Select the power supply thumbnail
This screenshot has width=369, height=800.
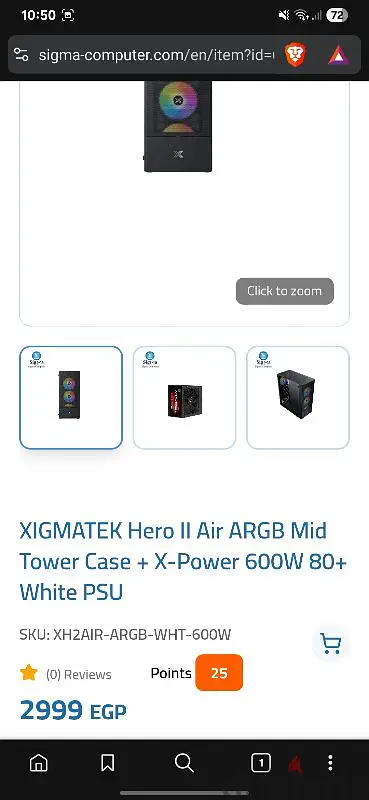pos(184,397)
